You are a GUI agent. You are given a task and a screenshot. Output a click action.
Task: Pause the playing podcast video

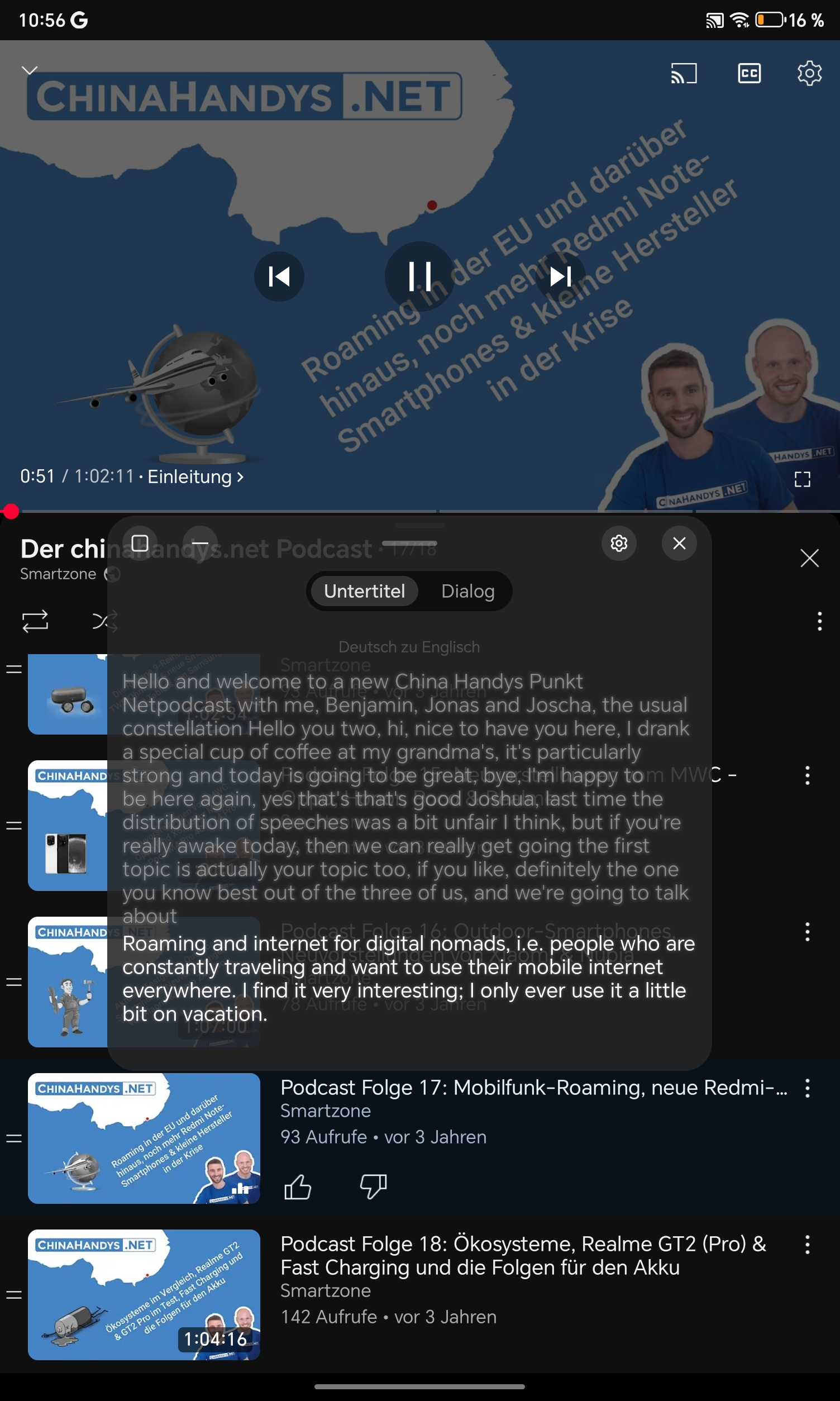[419, 277]
